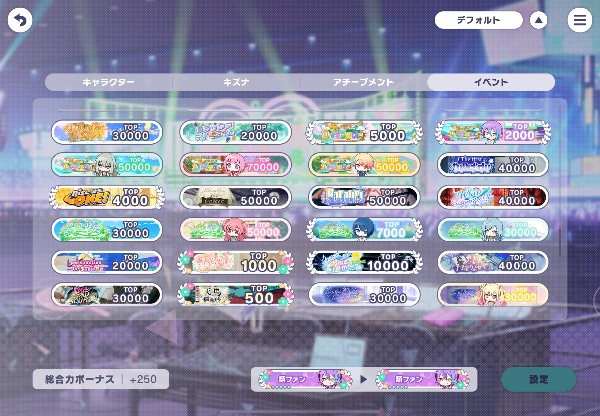The height and width of the screenshot is (416, 600).
Task: Switch to the キャラクター tab
Action: coord(108,82)
